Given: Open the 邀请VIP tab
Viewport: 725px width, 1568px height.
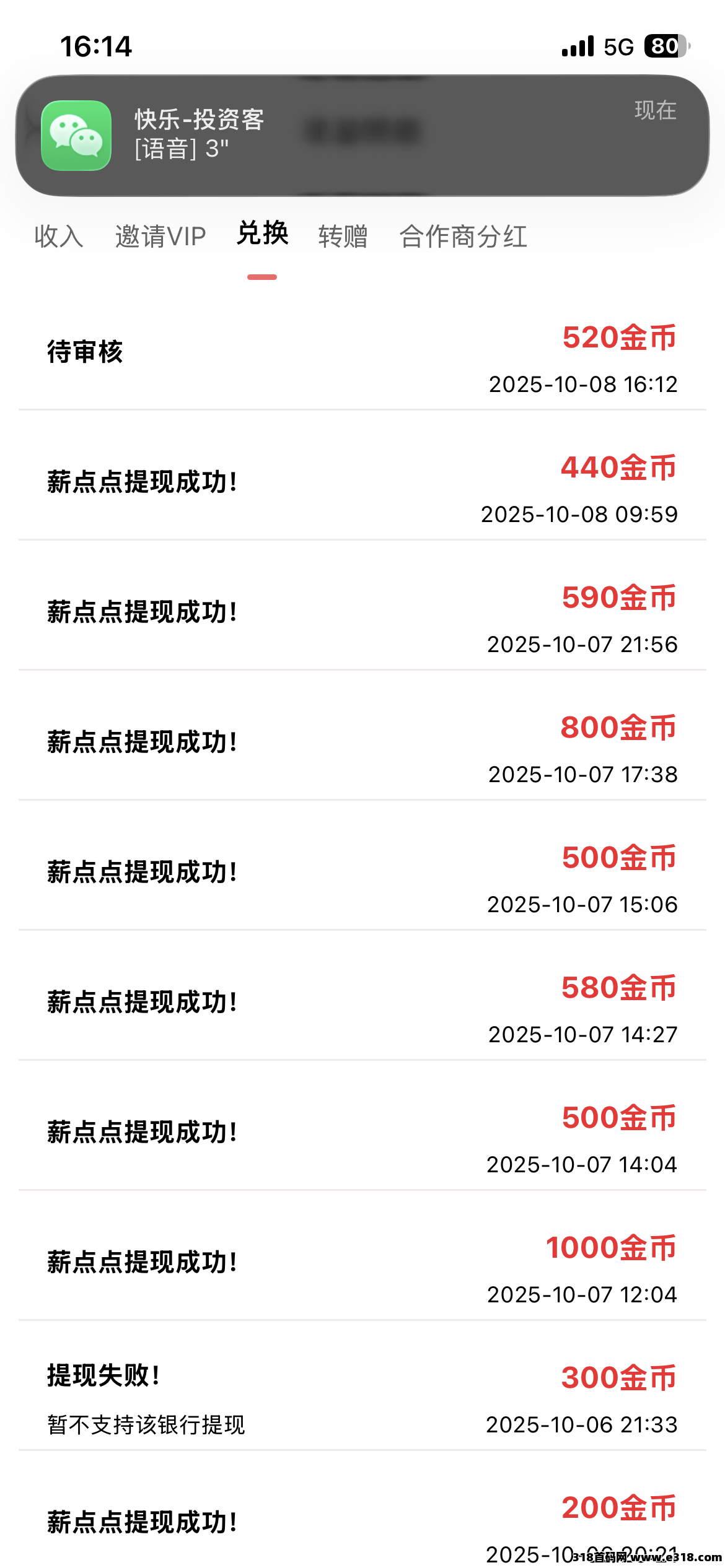Looking at the screenshot, I should [x=160, y=237].
